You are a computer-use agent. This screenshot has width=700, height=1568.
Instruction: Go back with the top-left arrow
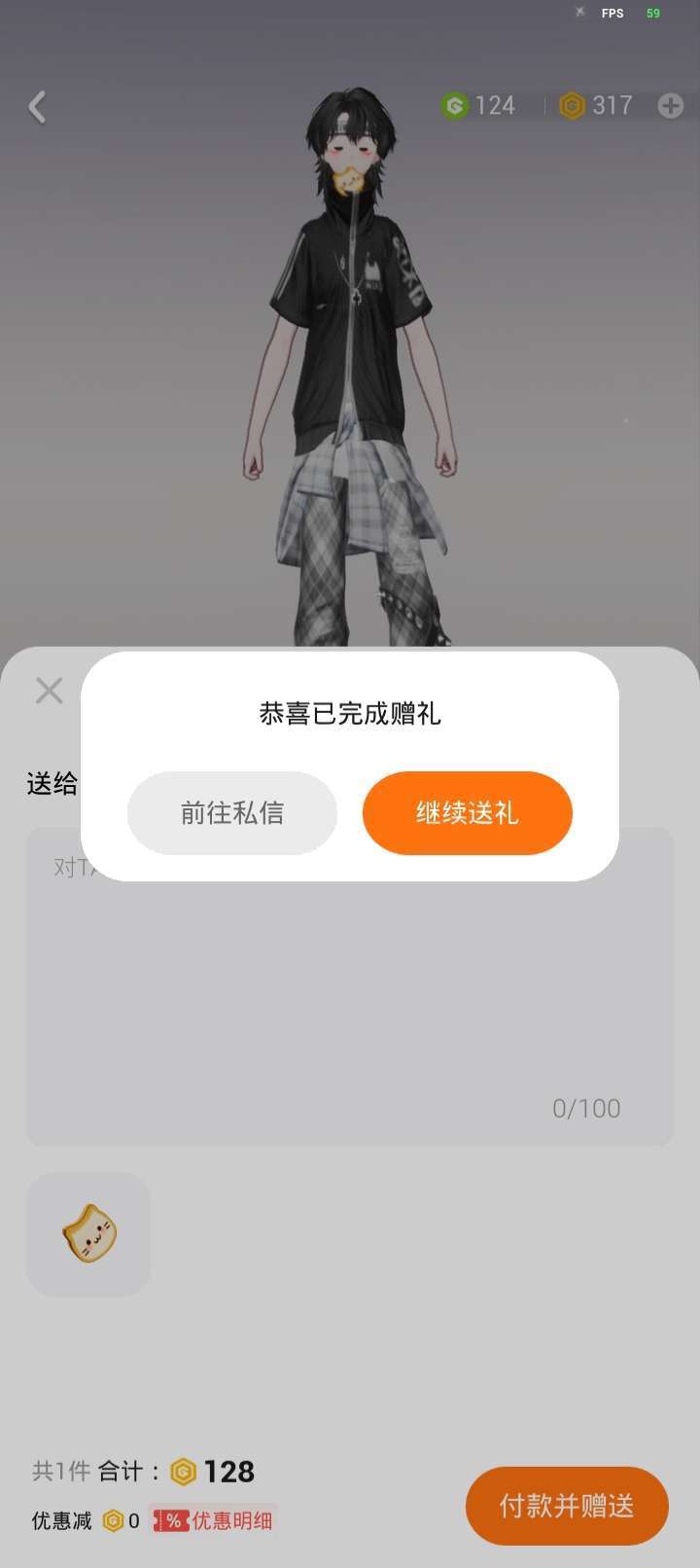[x=37, y=107]
